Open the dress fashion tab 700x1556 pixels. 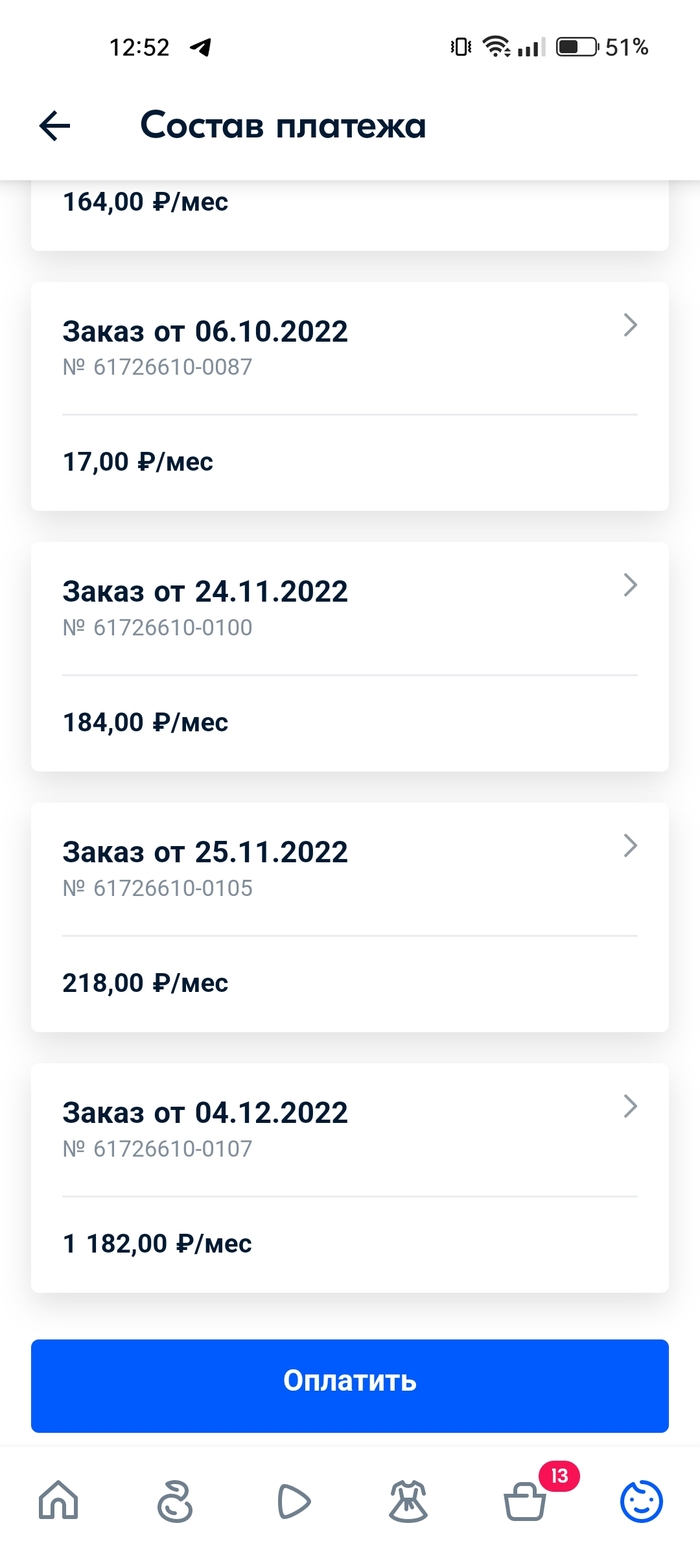[408, 1501]
